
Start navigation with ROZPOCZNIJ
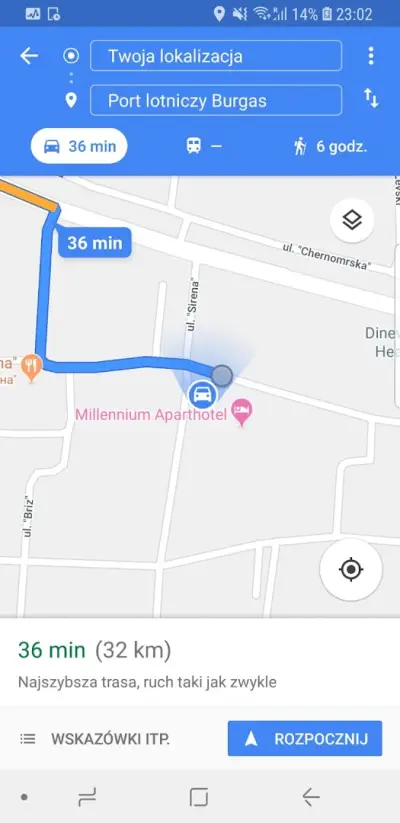[304, 738]
